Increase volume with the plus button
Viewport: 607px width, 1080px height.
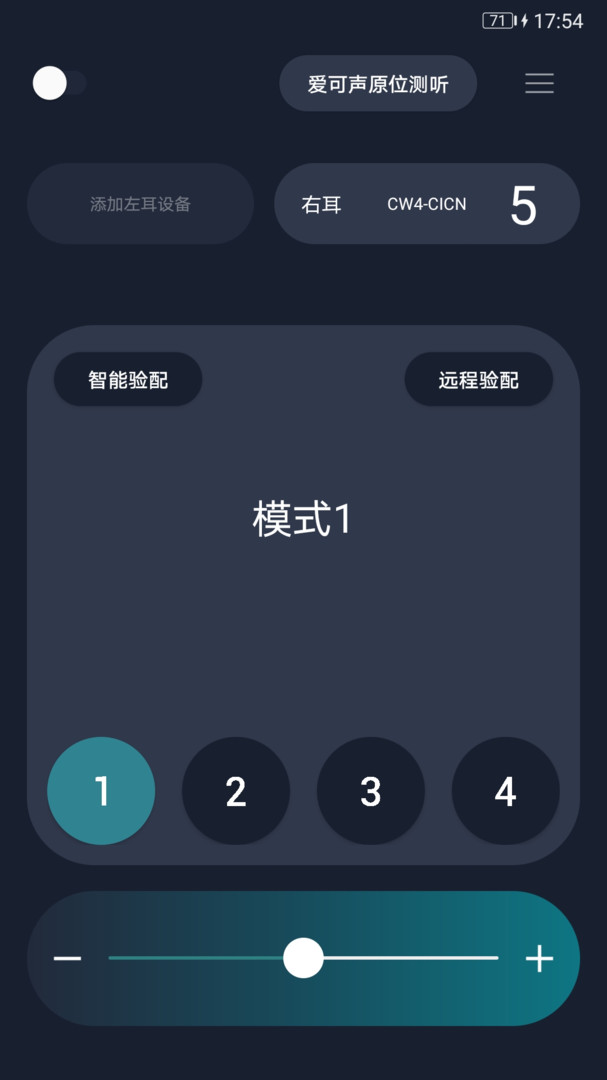click(539, 958)
